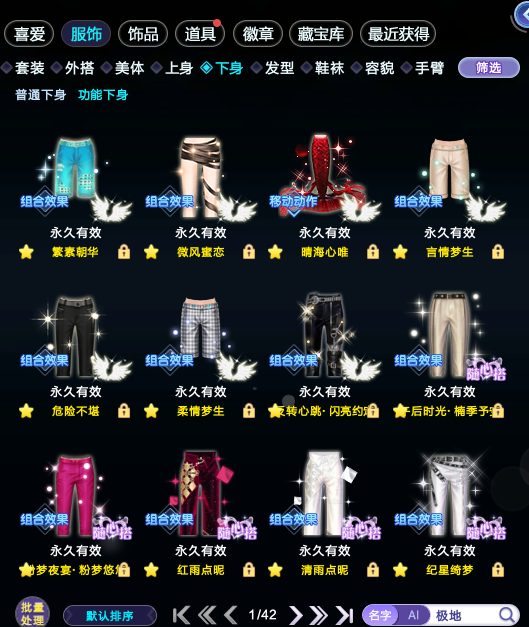Switch to 普通下身 sub-tab
Image resolution: width=529 pixels, height=627 pixels.
pos(40,95)
